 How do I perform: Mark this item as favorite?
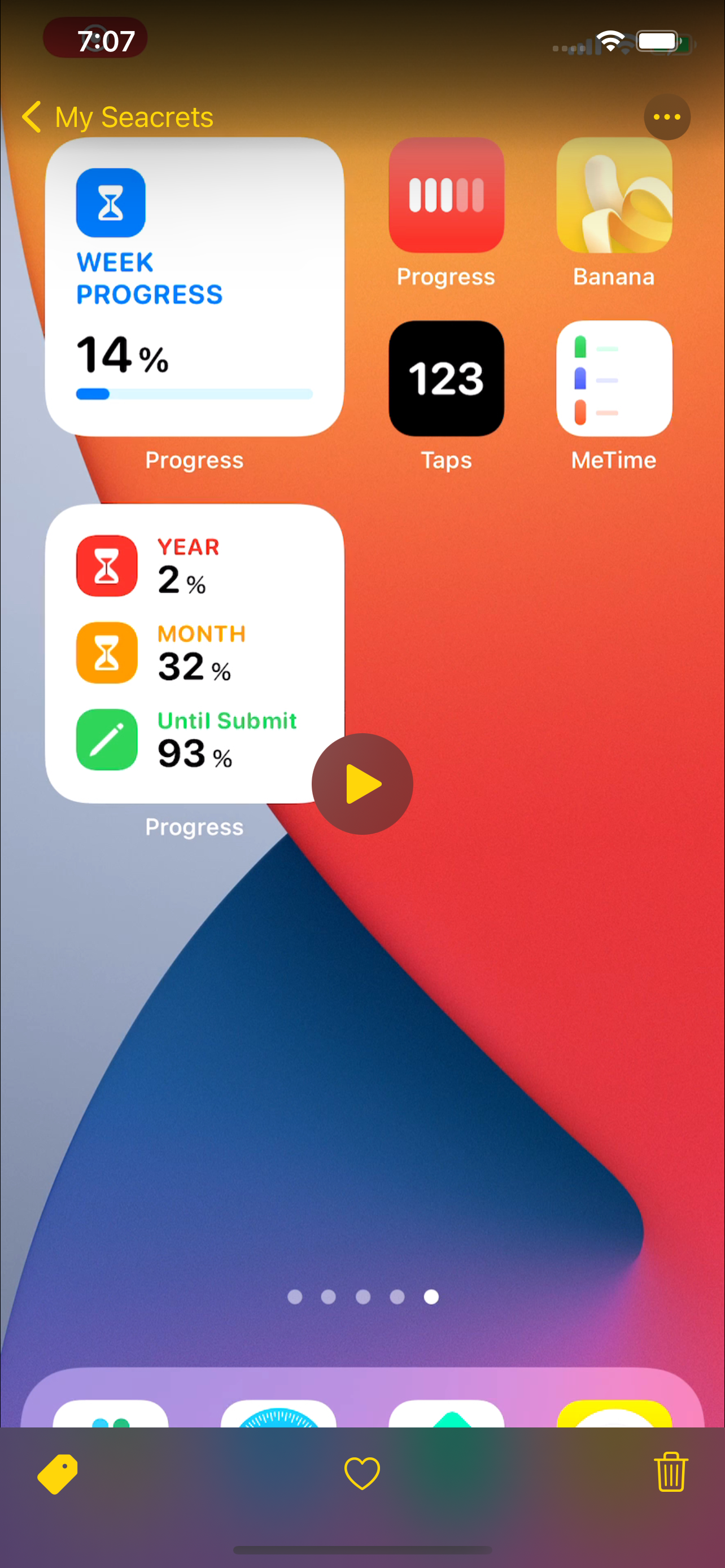click(x=362, y=1474)
